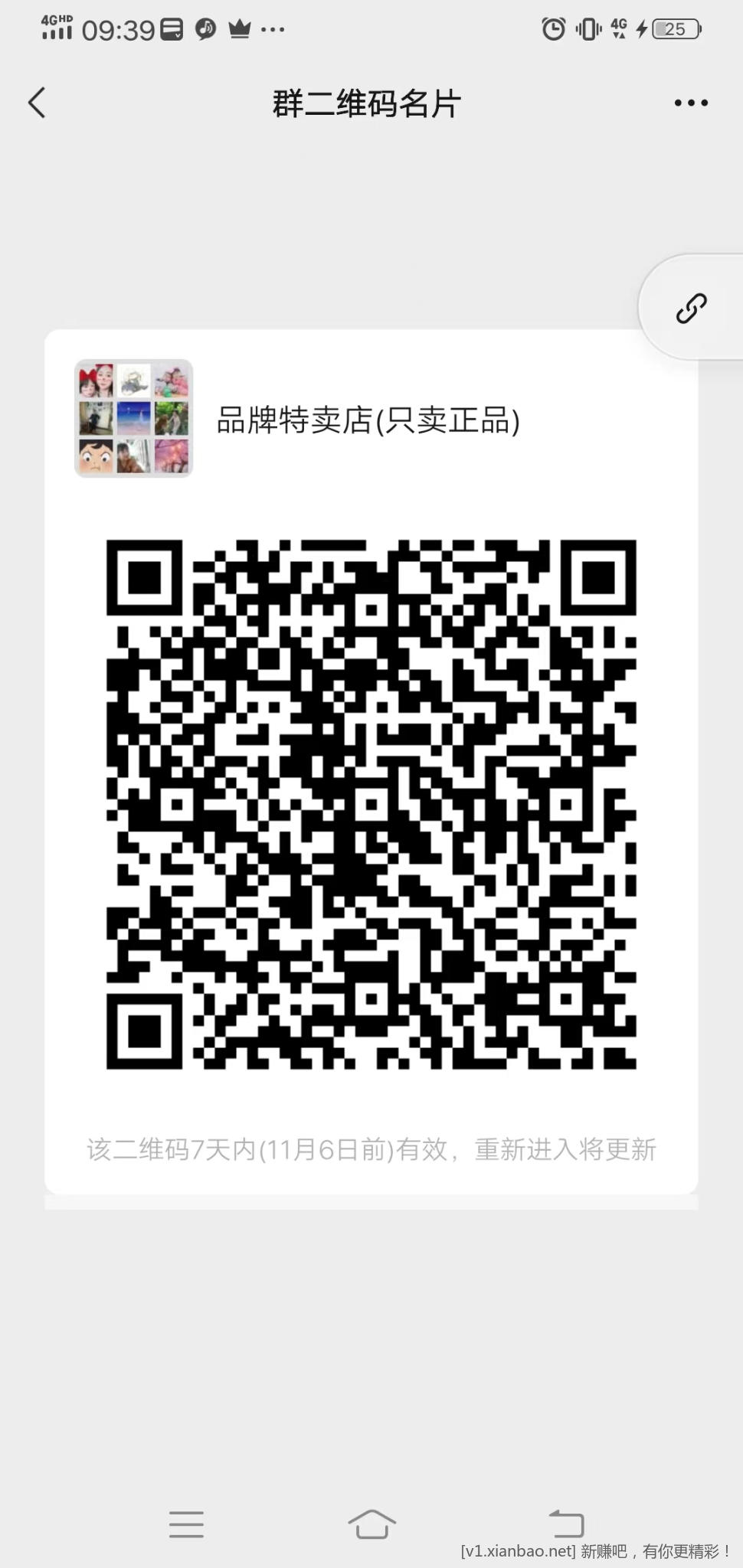Open the system recent apps menu
743x1568 pixels.
186,1524
